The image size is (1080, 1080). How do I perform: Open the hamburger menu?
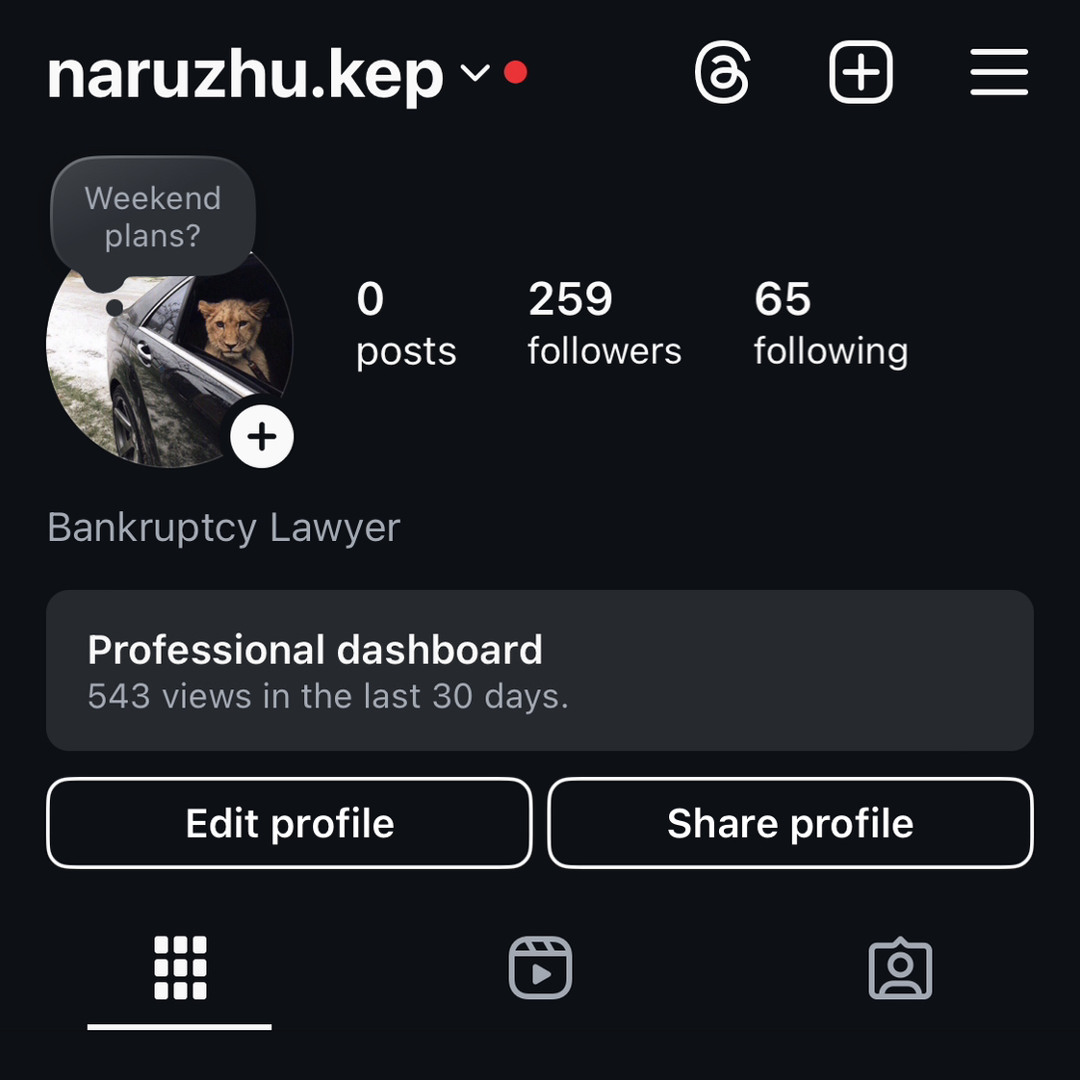[999, 73]
